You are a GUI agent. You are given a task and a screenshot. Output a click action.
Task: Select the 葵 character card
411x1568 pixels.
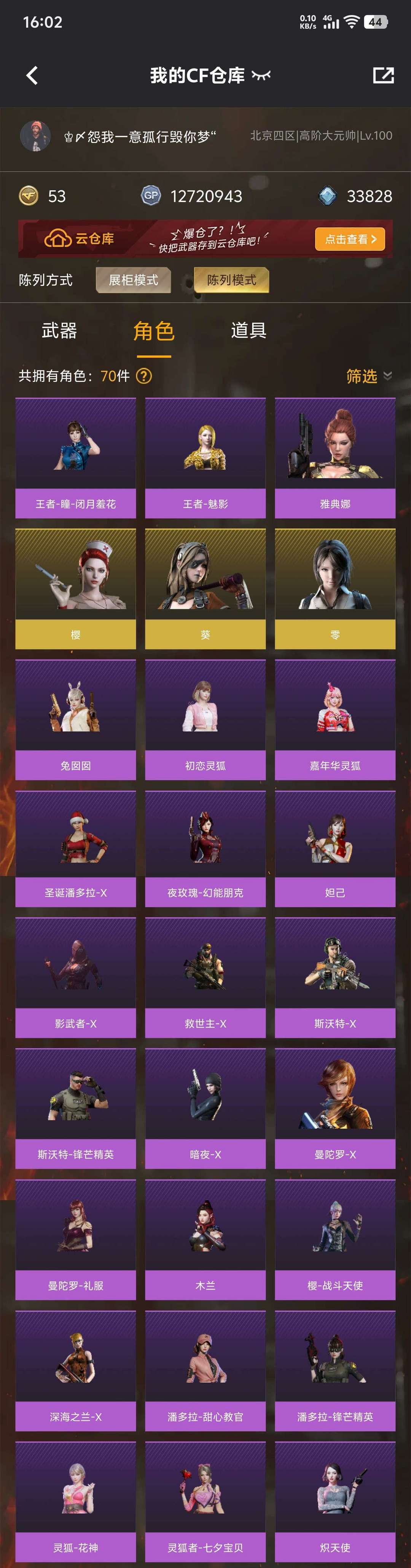click(x=205, y=589)
